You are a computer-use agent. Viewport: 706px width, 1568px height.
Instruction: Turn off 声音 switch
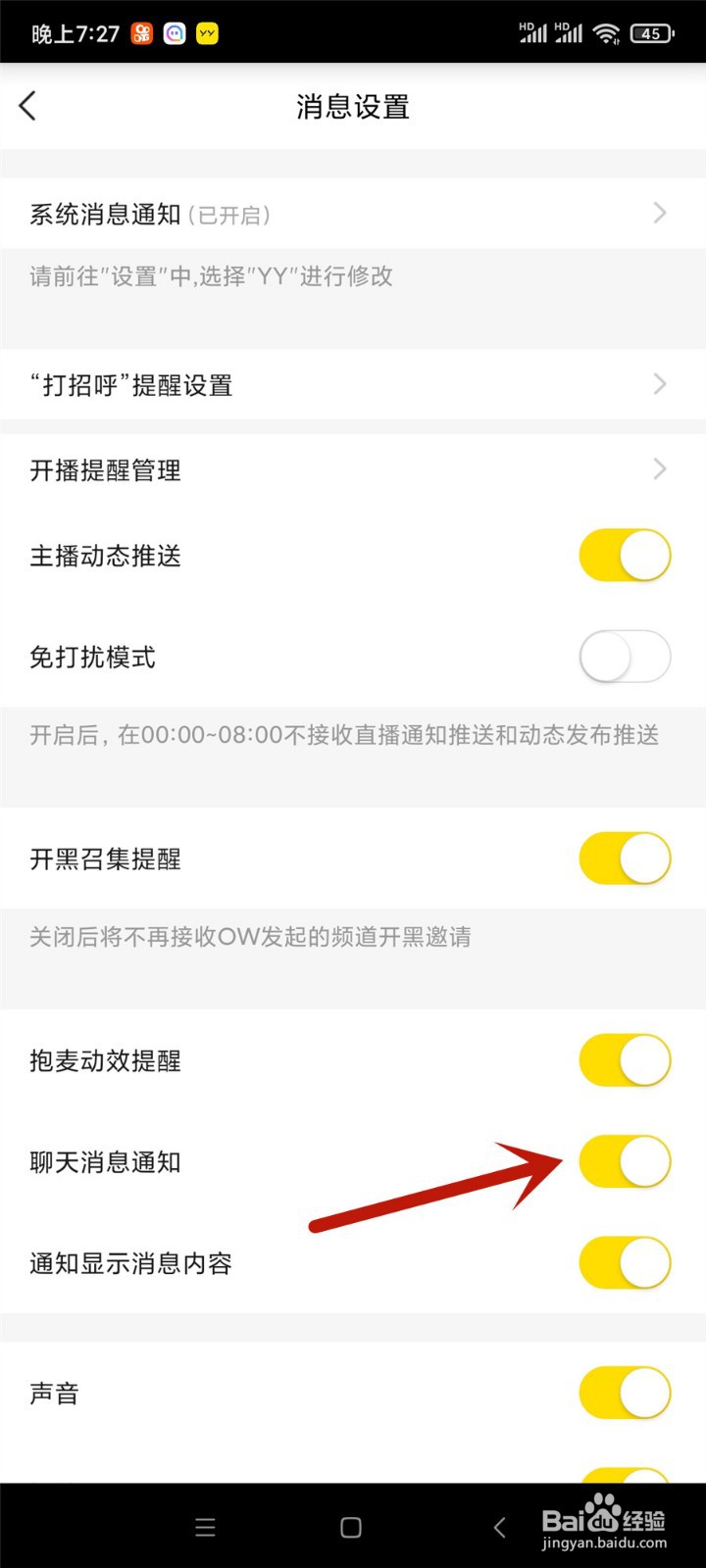(625, 1393)
